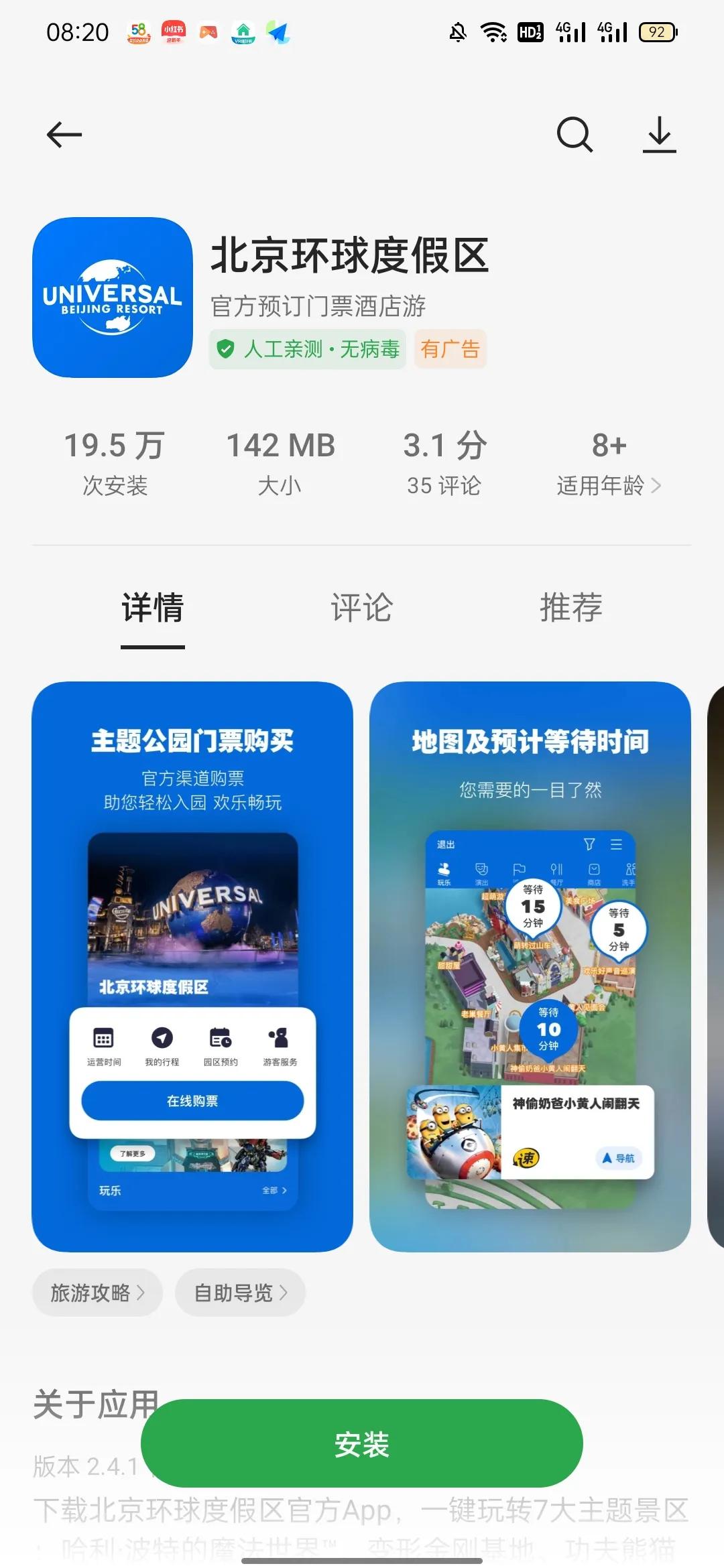The image size is (724, 1568).
Task: Switch to the 推荐 tab
Action: pyautogui.click(x=571, y=608)
